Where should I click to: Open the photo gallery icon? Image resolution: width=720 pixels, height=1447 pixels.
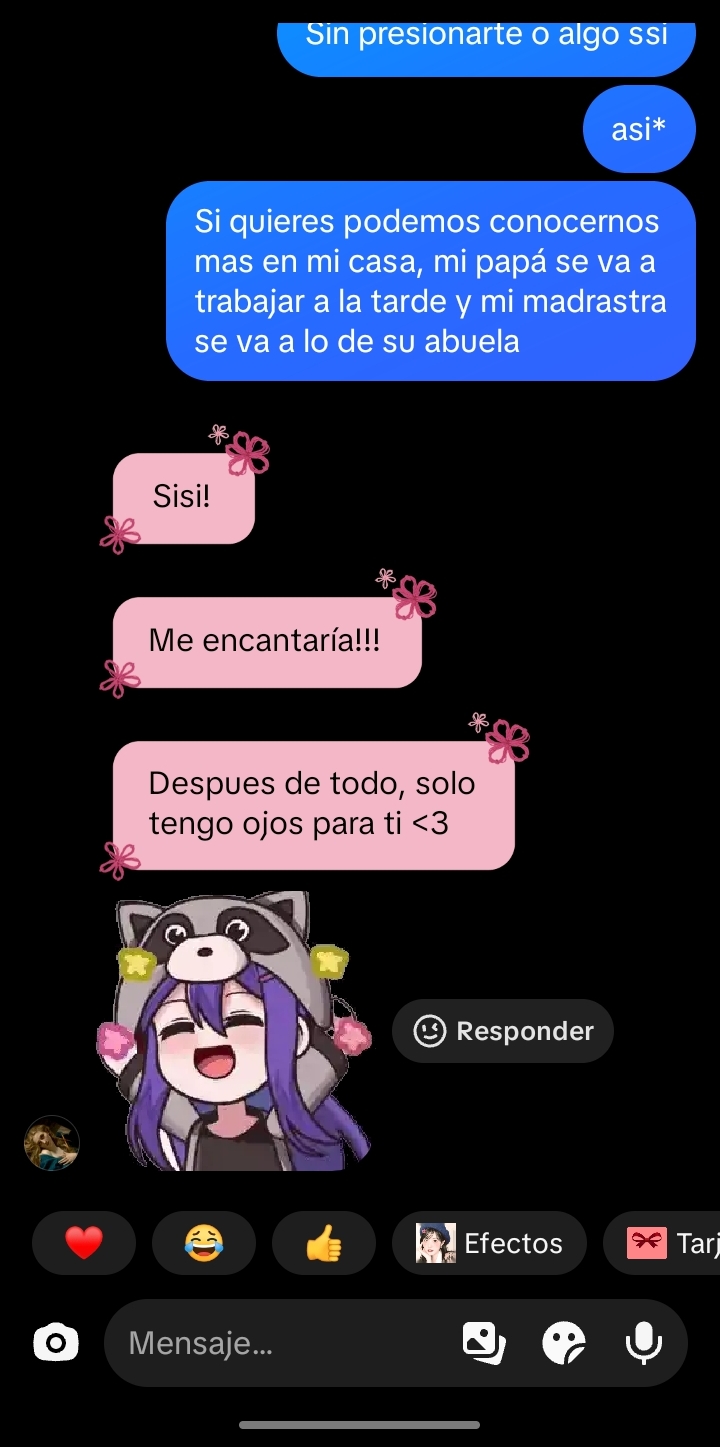(x=484, y=1342)
